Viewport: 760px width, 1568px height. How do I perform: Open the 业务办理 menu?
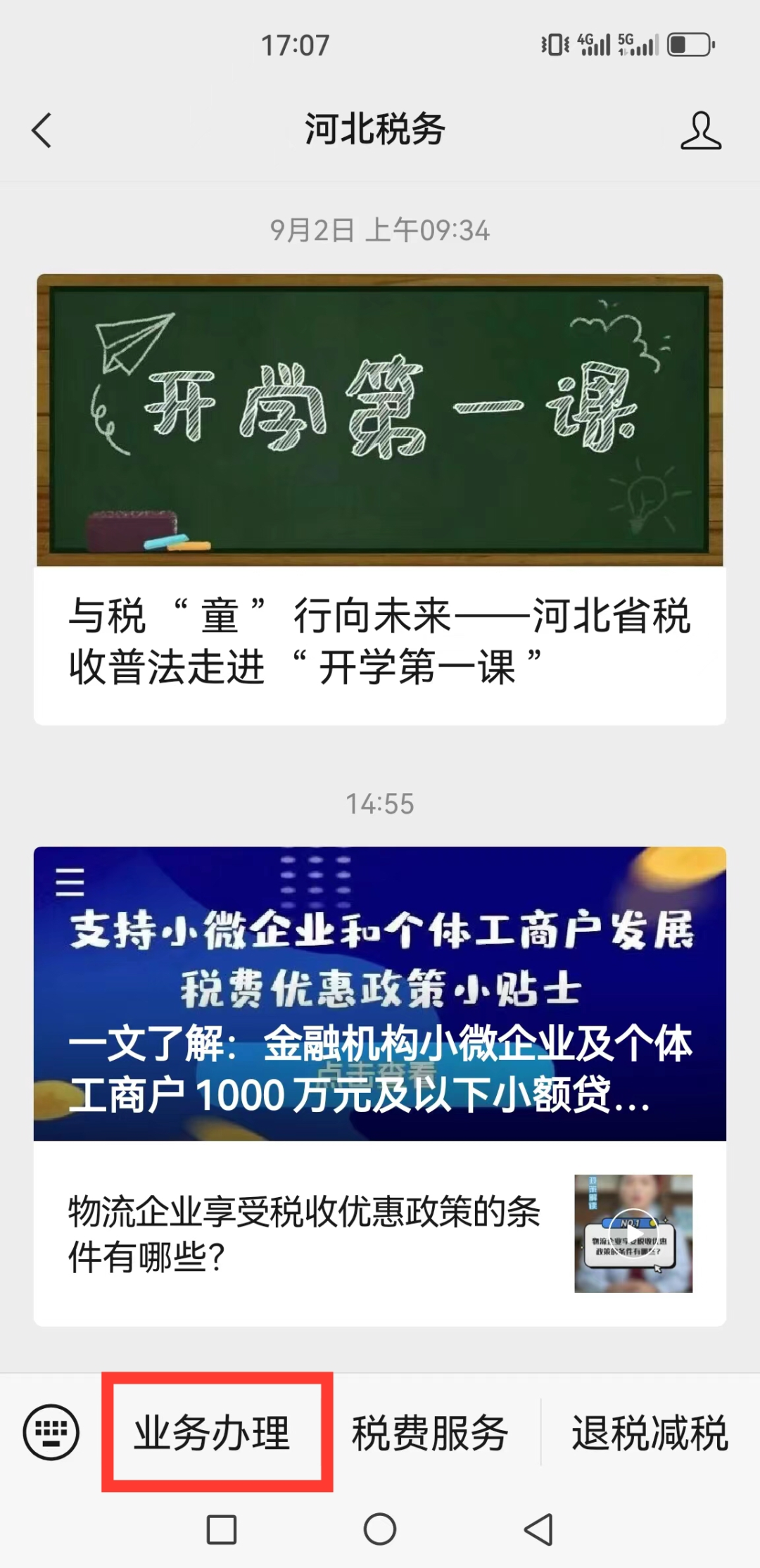[212, 1432]
